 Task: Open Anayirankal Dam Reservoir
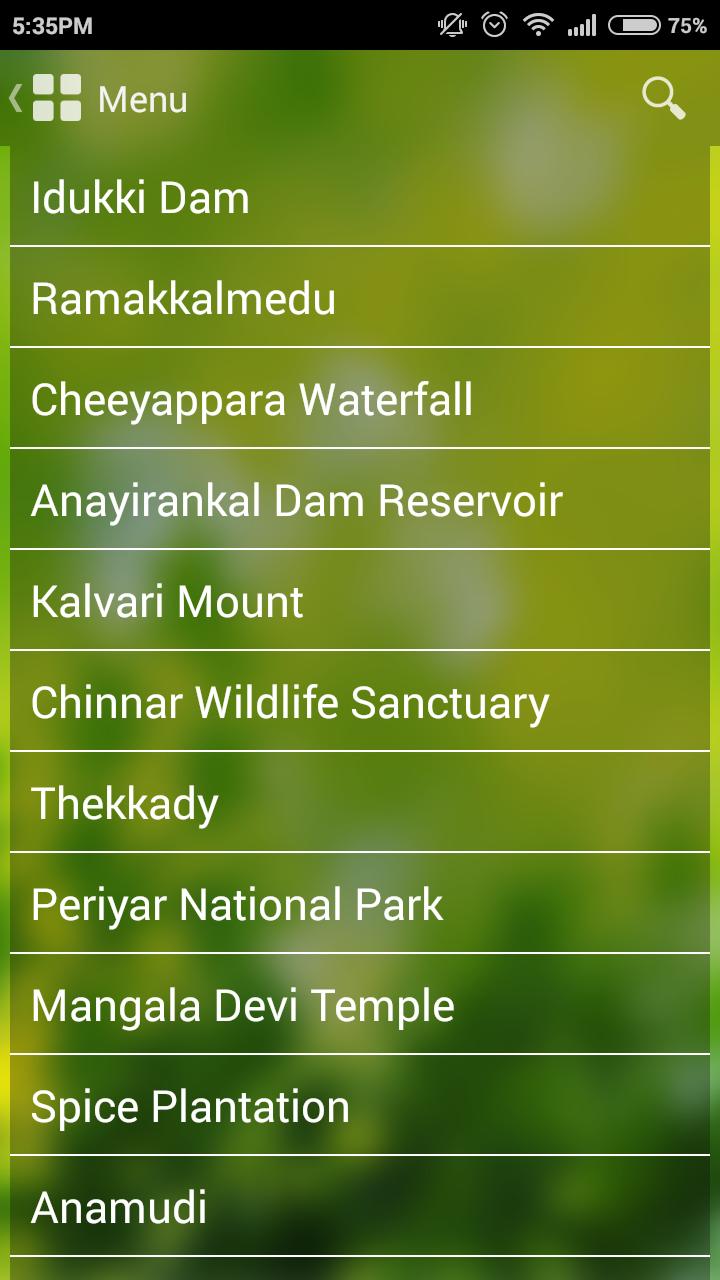[x=360, y=501]
